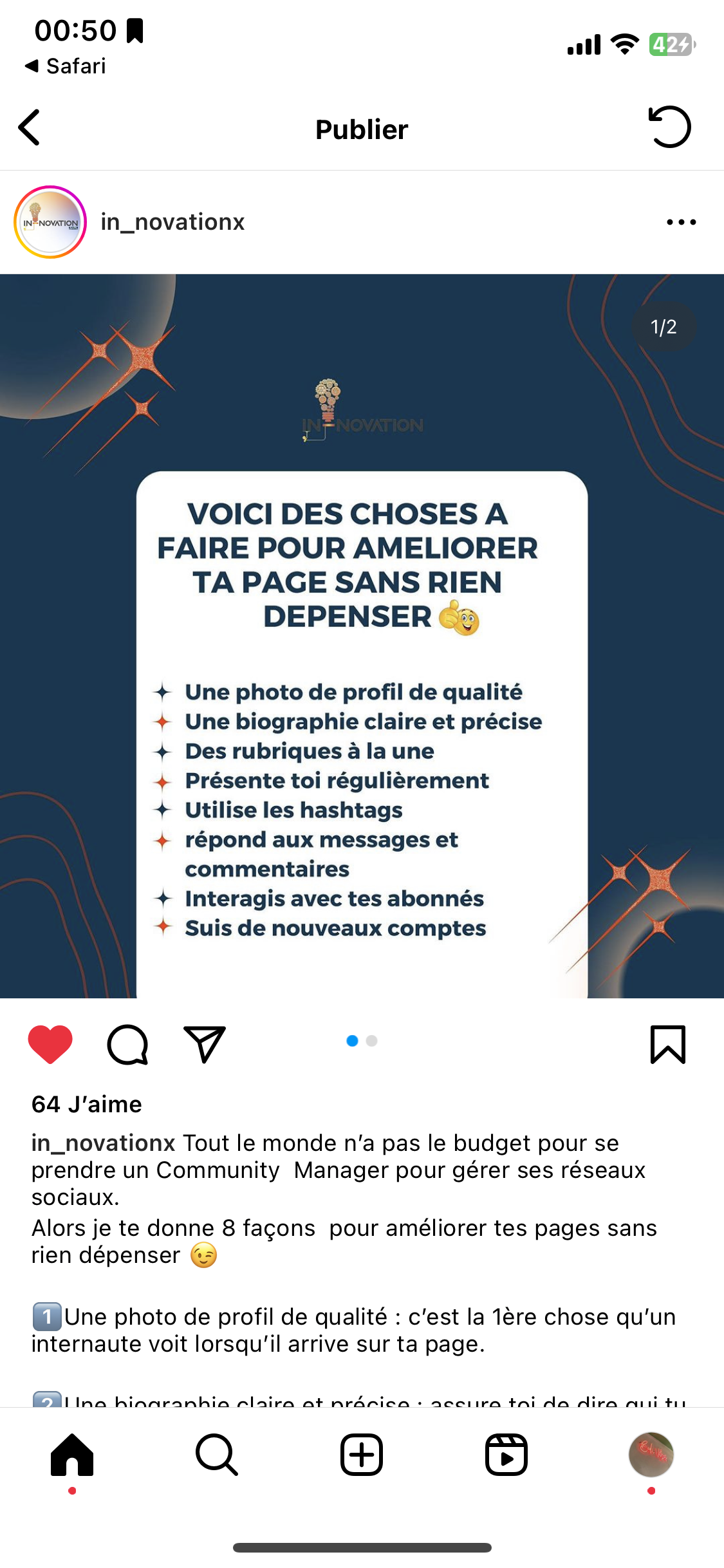The width and height of the screenshot is (724, 1568).
Task: Open comments on this post
Action: [127, 1043]
